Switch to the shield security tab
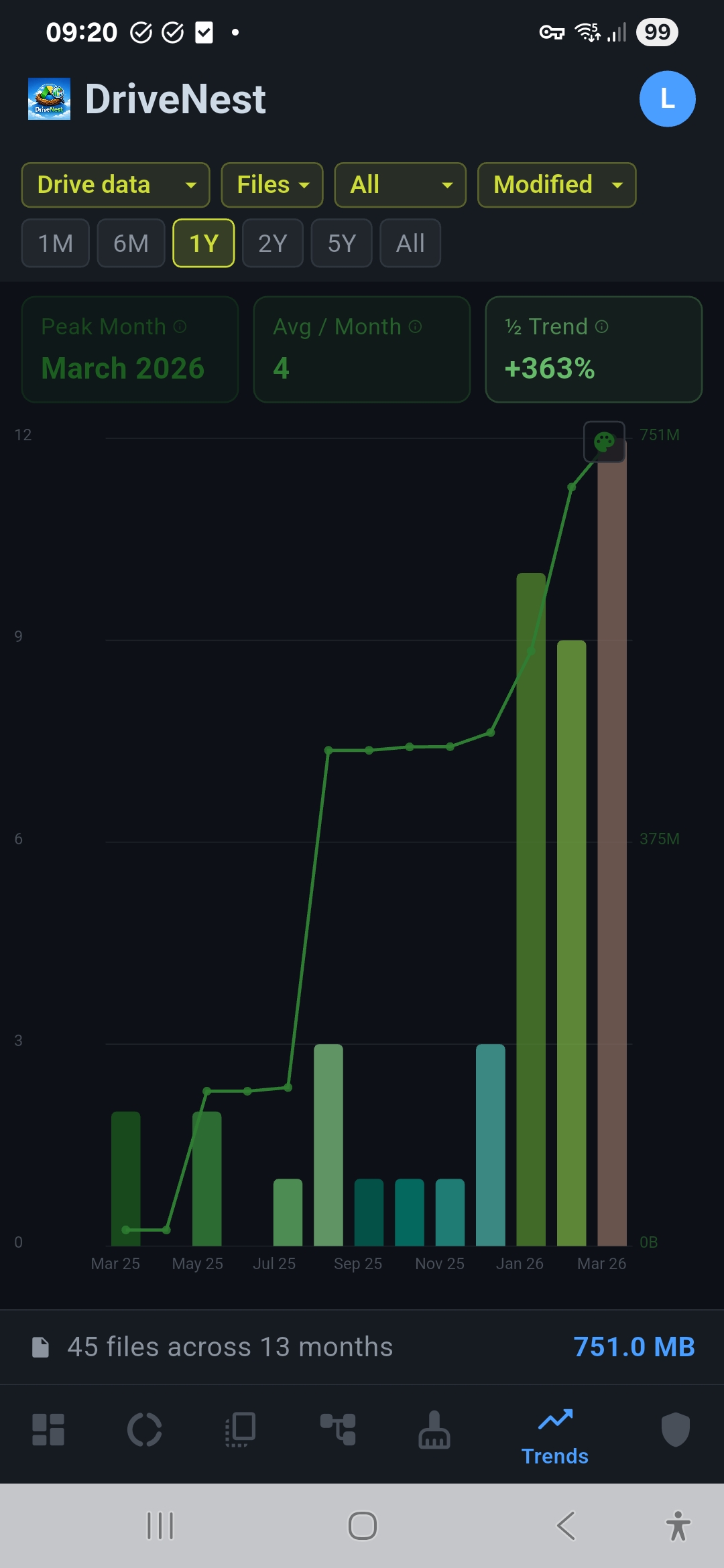Screen dimensions: 724x1568 point(675,1429)
